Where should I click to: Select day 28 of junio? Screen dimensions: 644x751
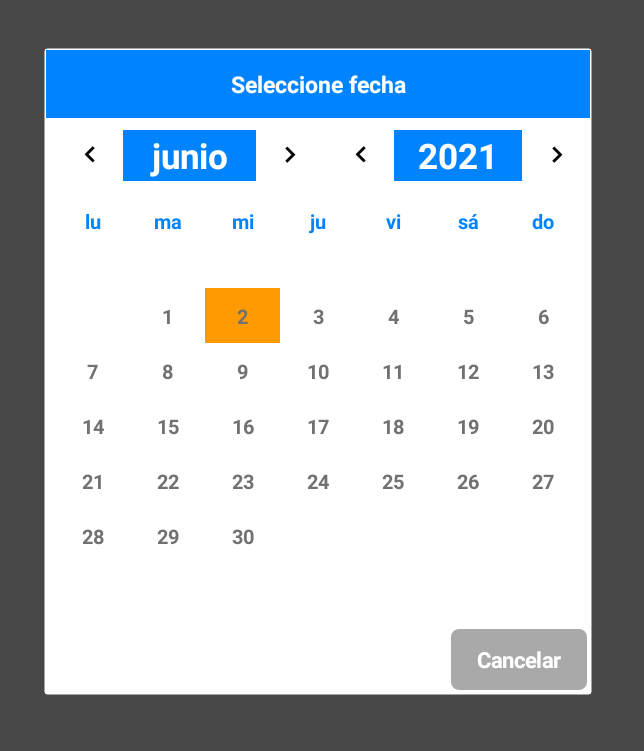coord(93,538)
